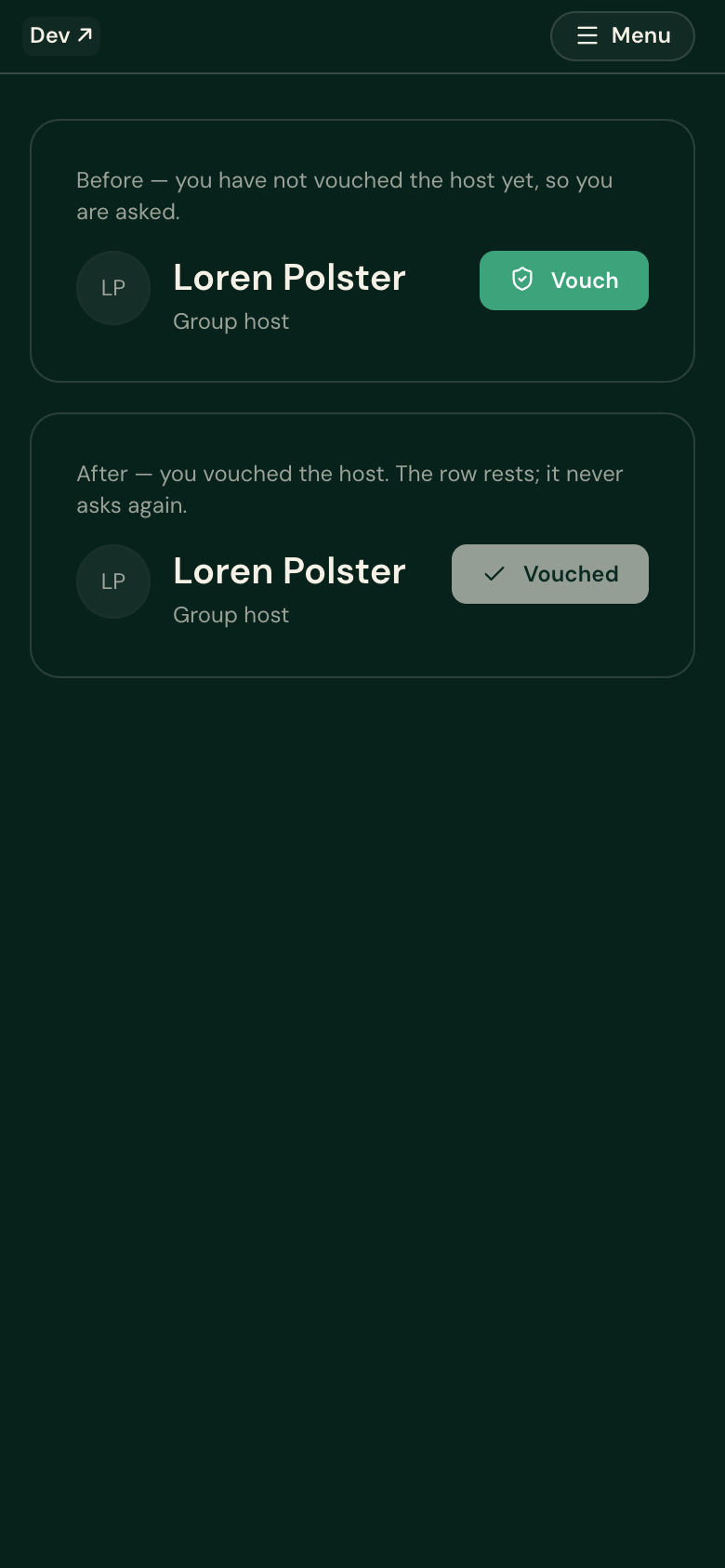Viewport: 725px width, 1568px height.
Task: Vouch for Loren Polster
Action: 564,281
